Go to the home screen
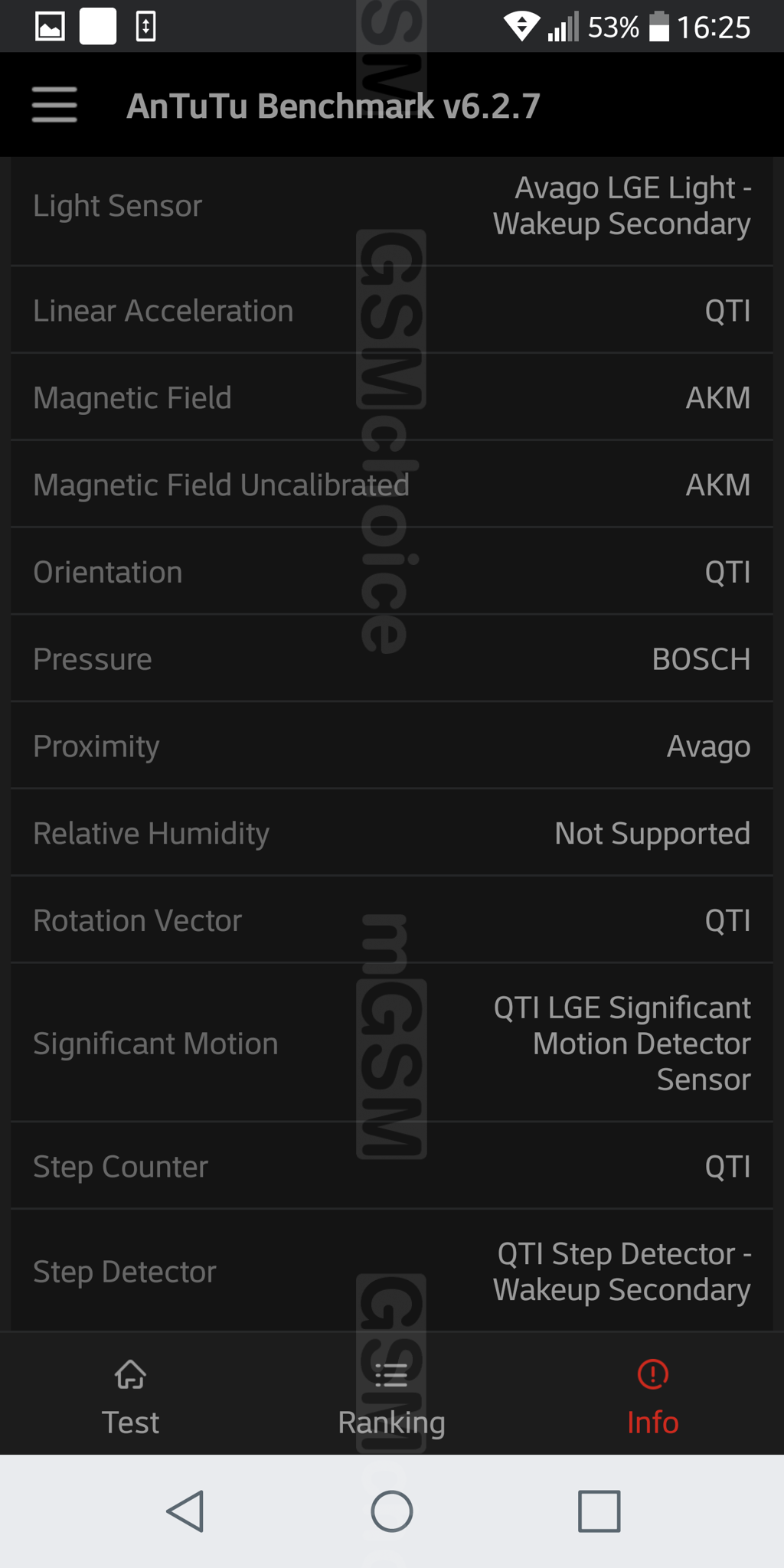The height and width of the screenshot is (1568, 784). click(x=392, y=1511)
